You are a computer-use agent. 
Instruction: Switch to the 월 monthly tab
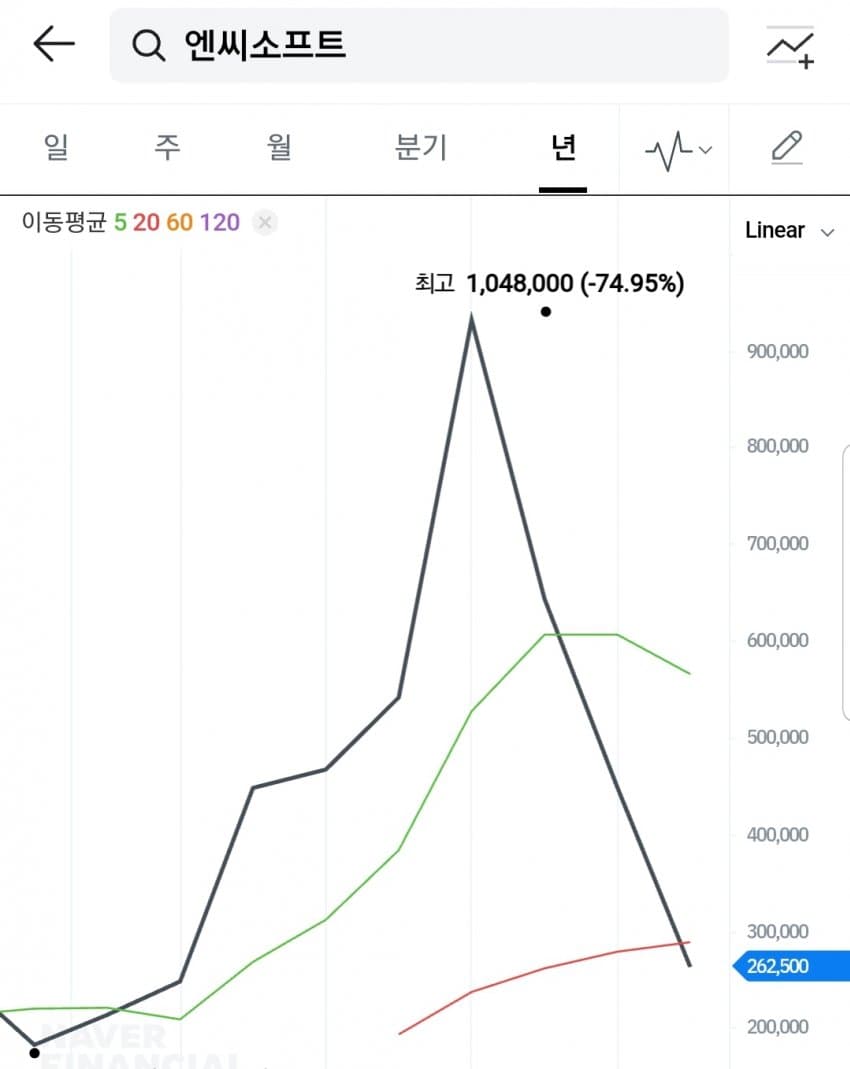[x=279, y=148]
